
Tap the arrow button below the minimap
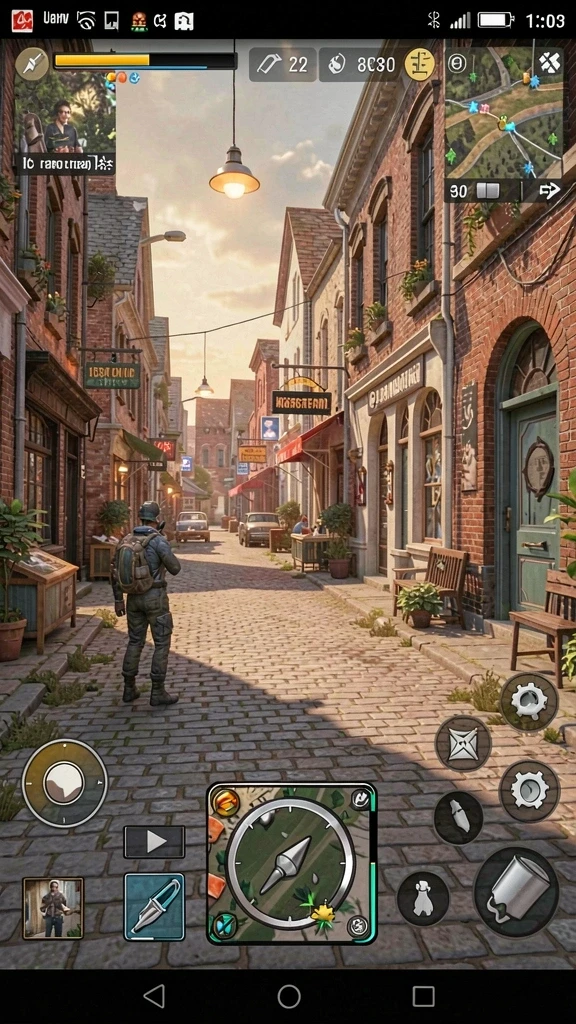pyautogui.click(x=549, y=191)
